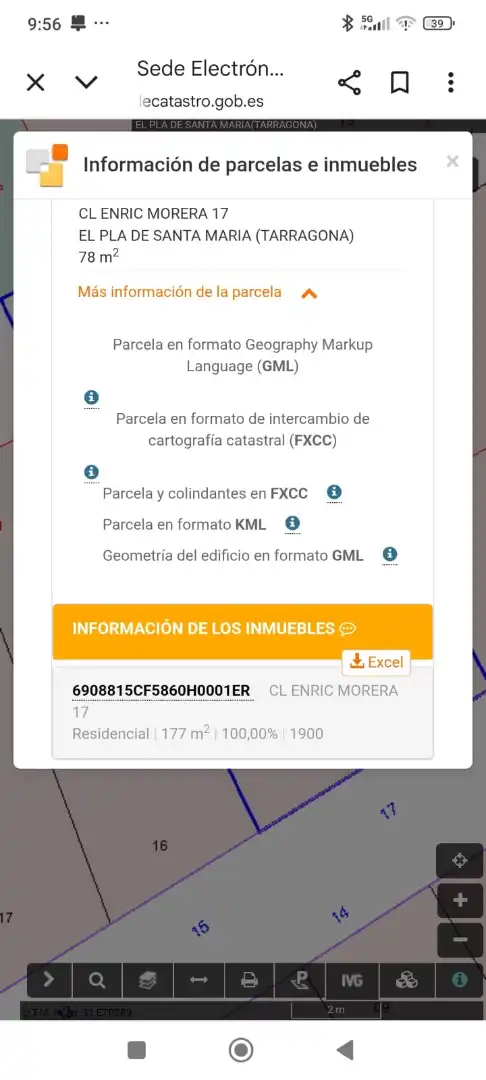Screen dimensions: 486x1080
Task: Dismiss the parcel information dialog
Action: tap(452, 162)
